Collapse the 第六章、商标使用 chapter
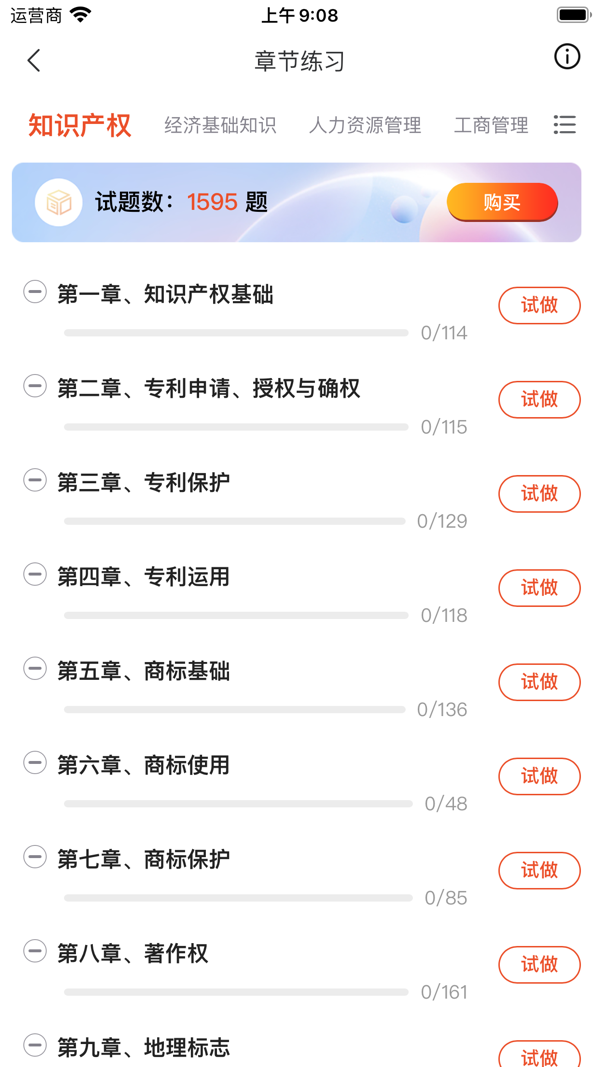This screenshot has height=1067, width=600. (35, 763)
